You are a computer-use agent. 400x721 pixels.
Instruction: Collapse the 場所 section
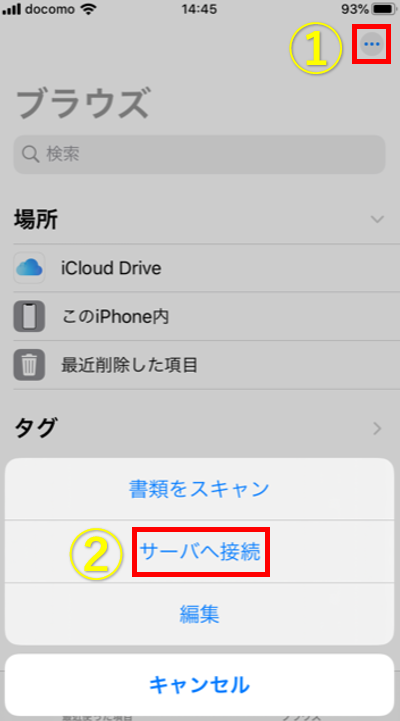pyautogui.click(x=377, y=219)
